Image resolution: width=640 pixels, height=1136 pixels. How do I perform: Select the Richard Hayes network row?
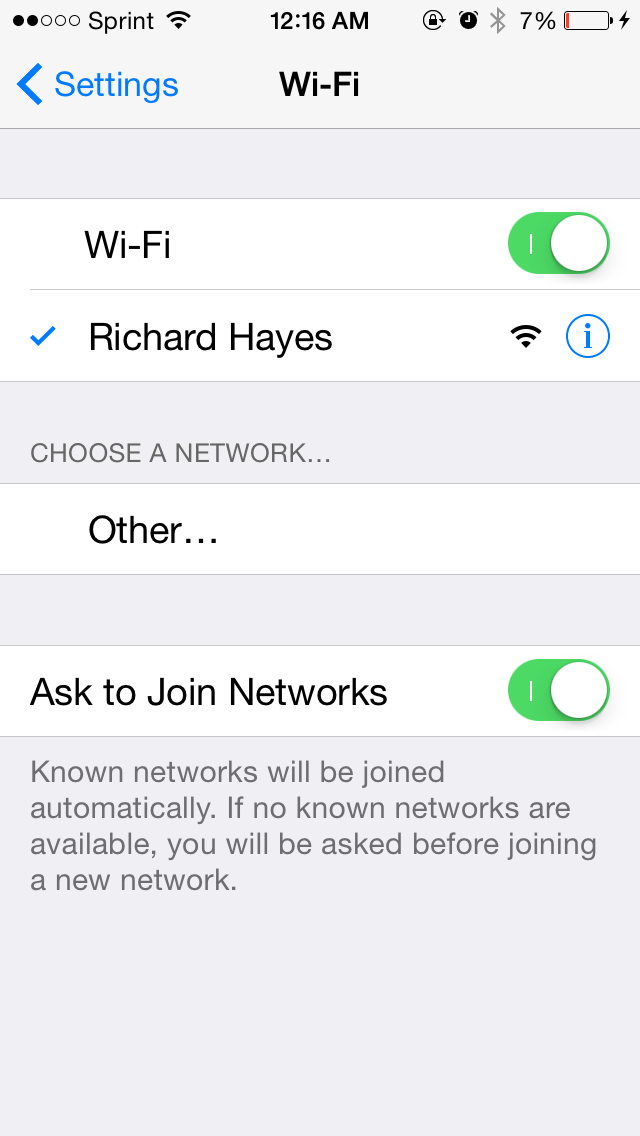coord(320,336)
